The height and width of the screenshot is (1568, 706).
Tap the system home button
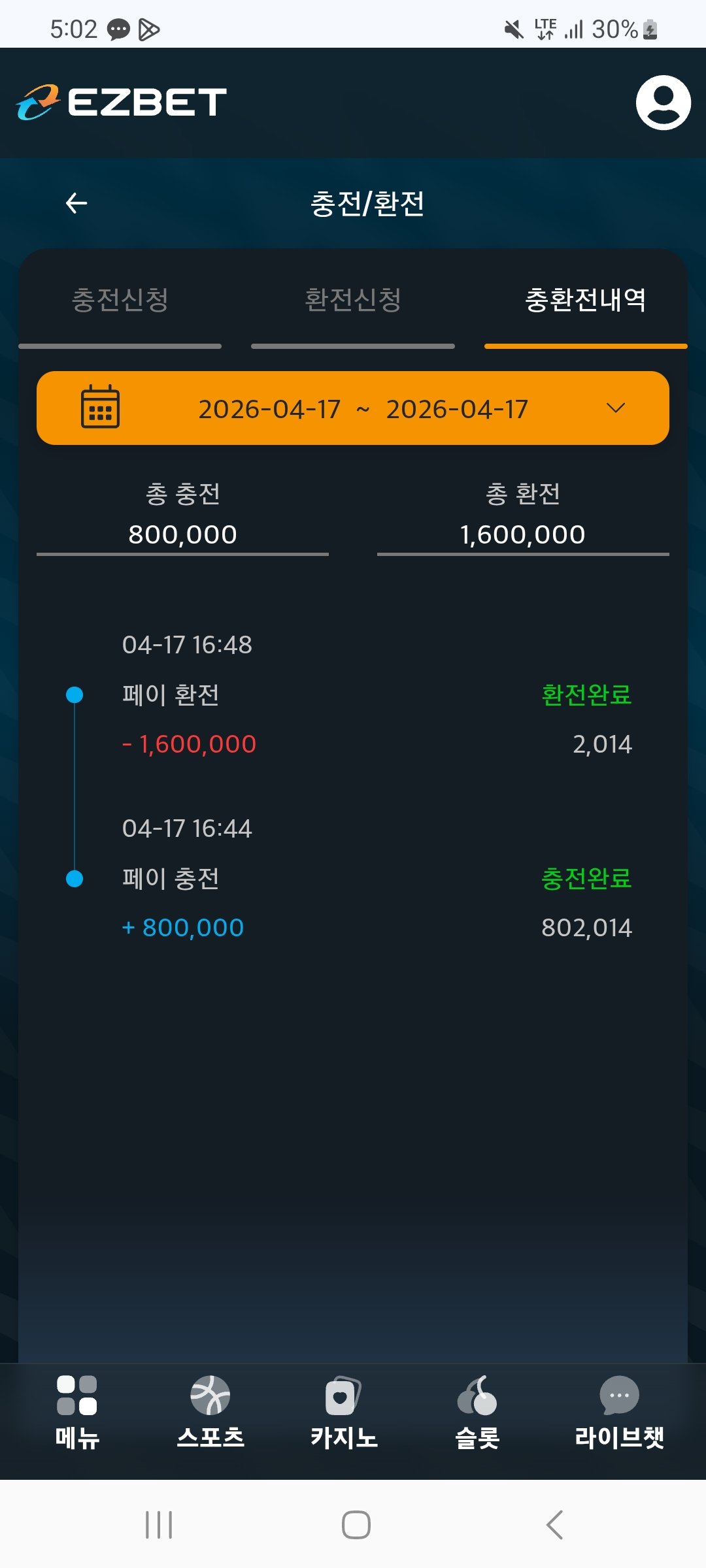[x=356, y=1525]
